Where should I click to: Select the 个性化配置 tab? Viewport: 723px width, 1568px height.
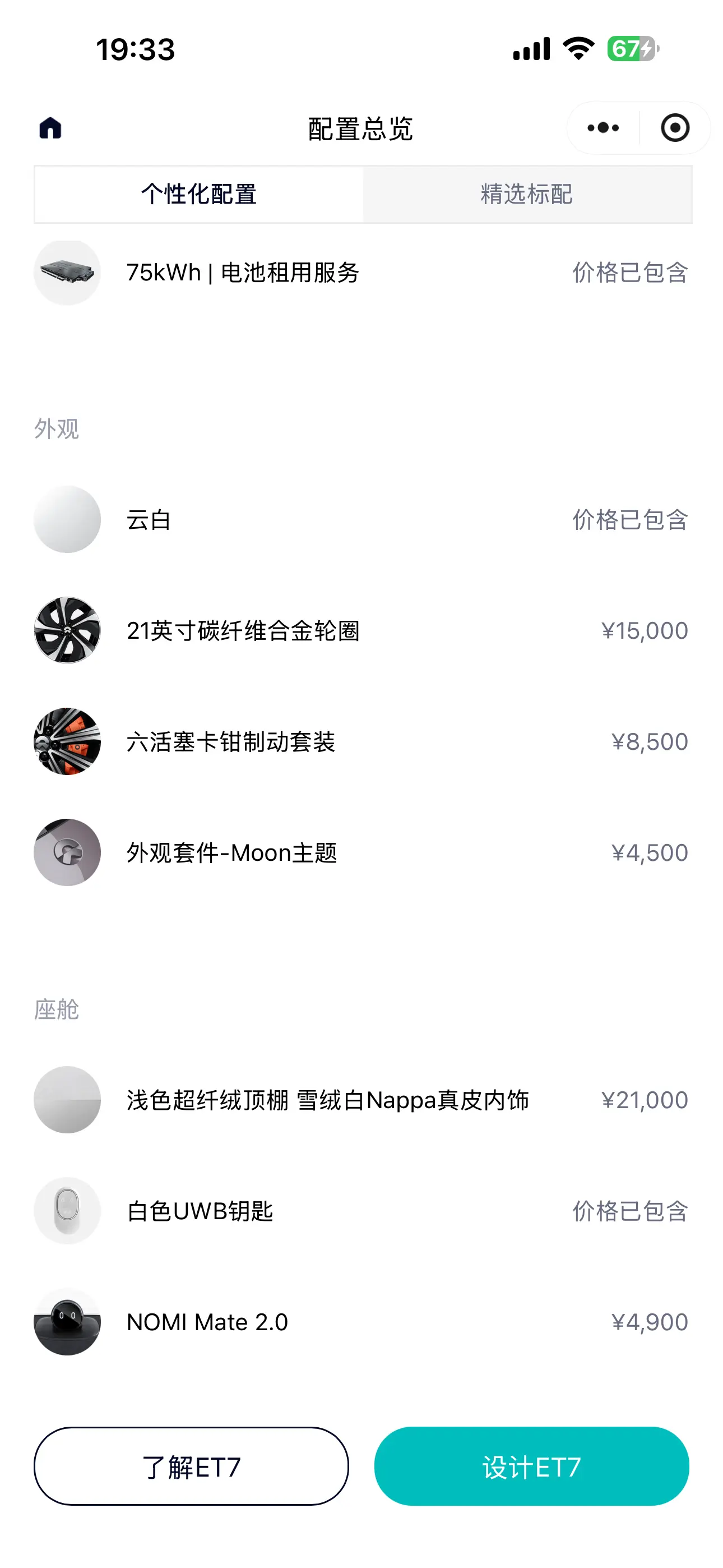coord(199,195)
